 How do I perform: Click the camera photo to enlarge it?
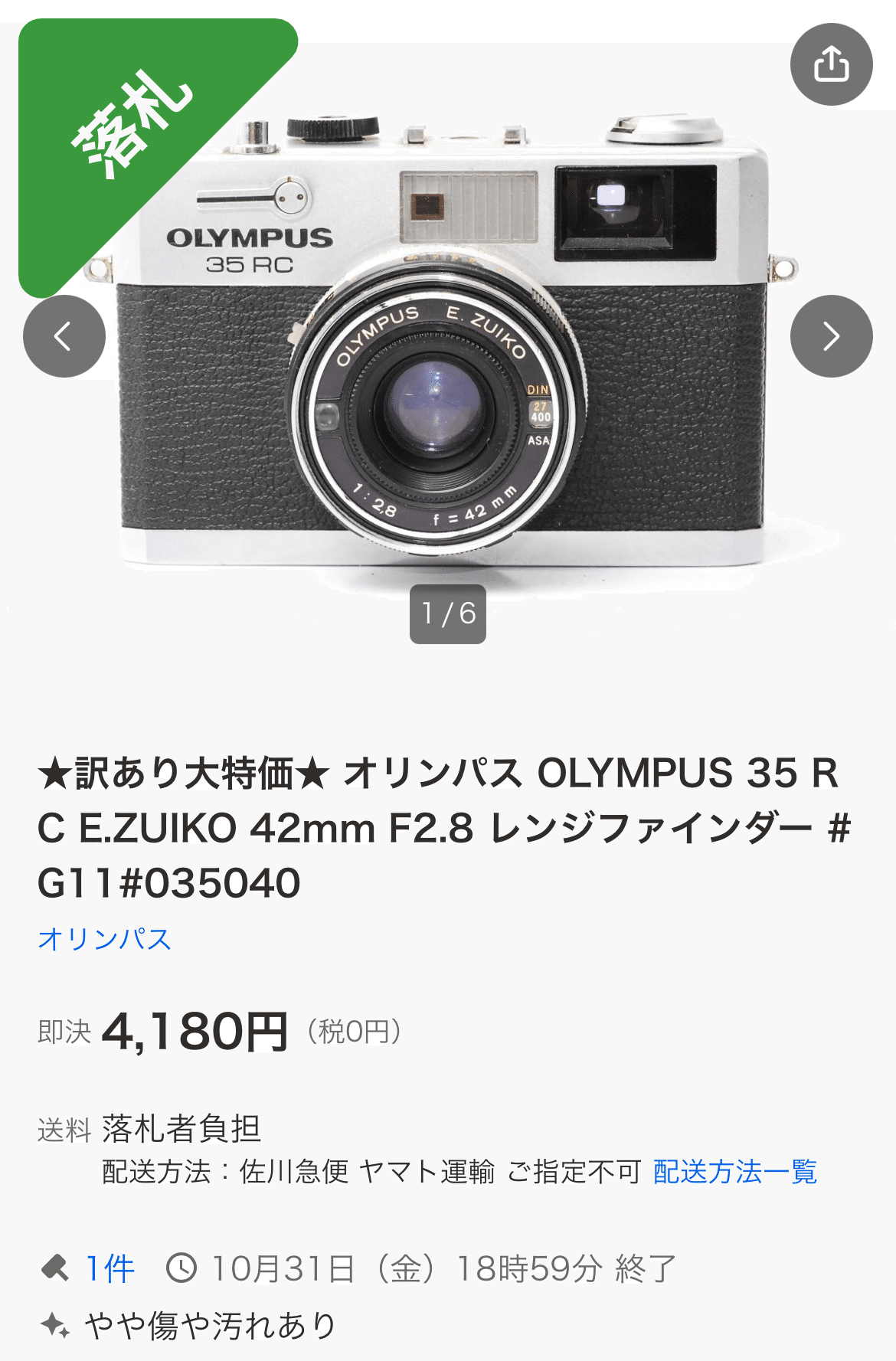click(446, 345)
